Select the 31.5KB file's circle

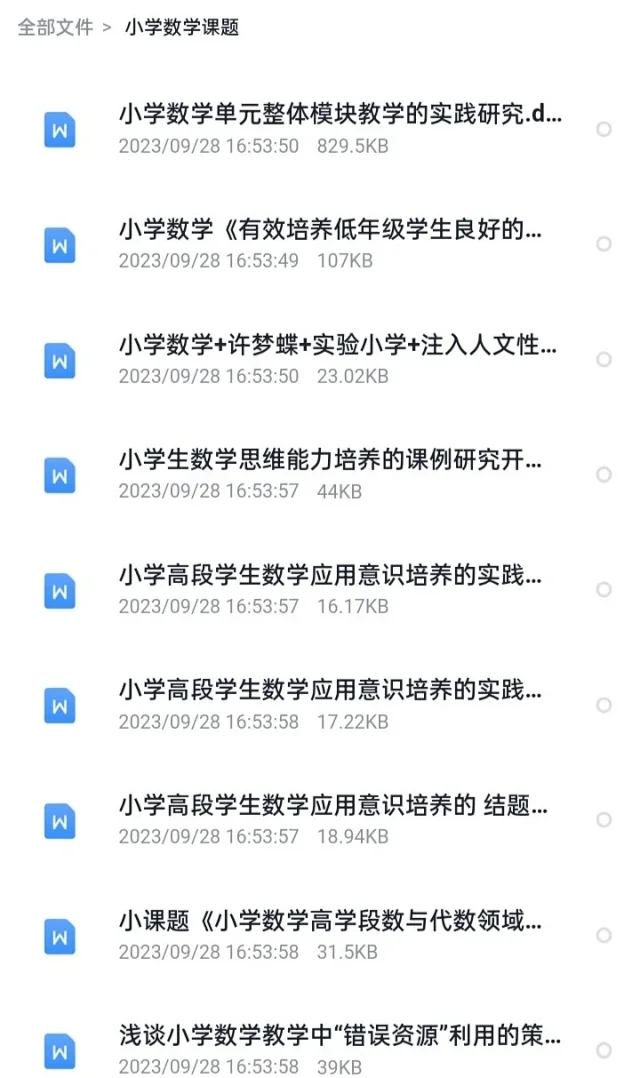604,935
